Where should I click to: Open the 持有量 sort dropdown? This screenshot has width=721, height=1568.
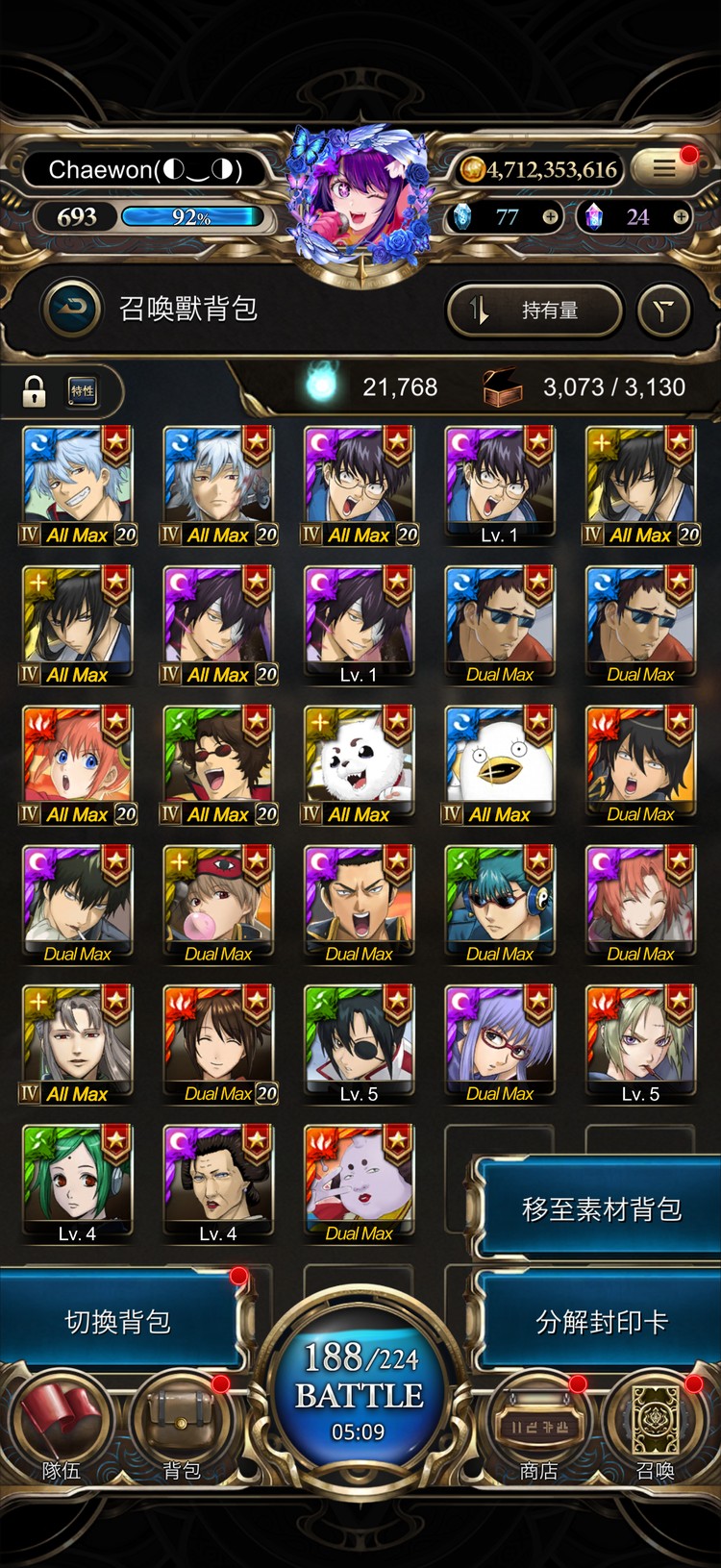point(535,311)
